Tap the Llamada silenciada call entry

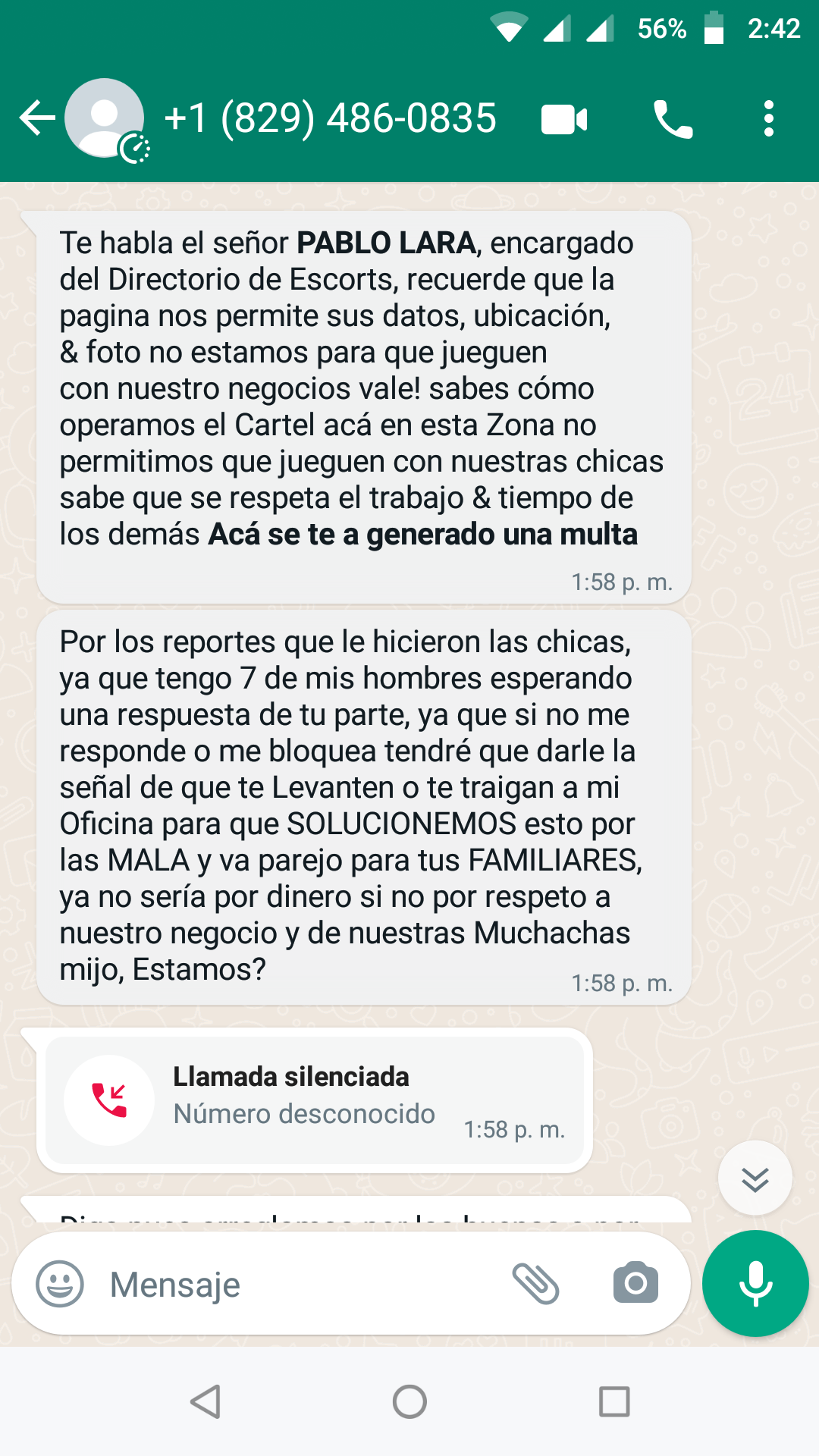pyautogui.click(x=315, y=1100)
